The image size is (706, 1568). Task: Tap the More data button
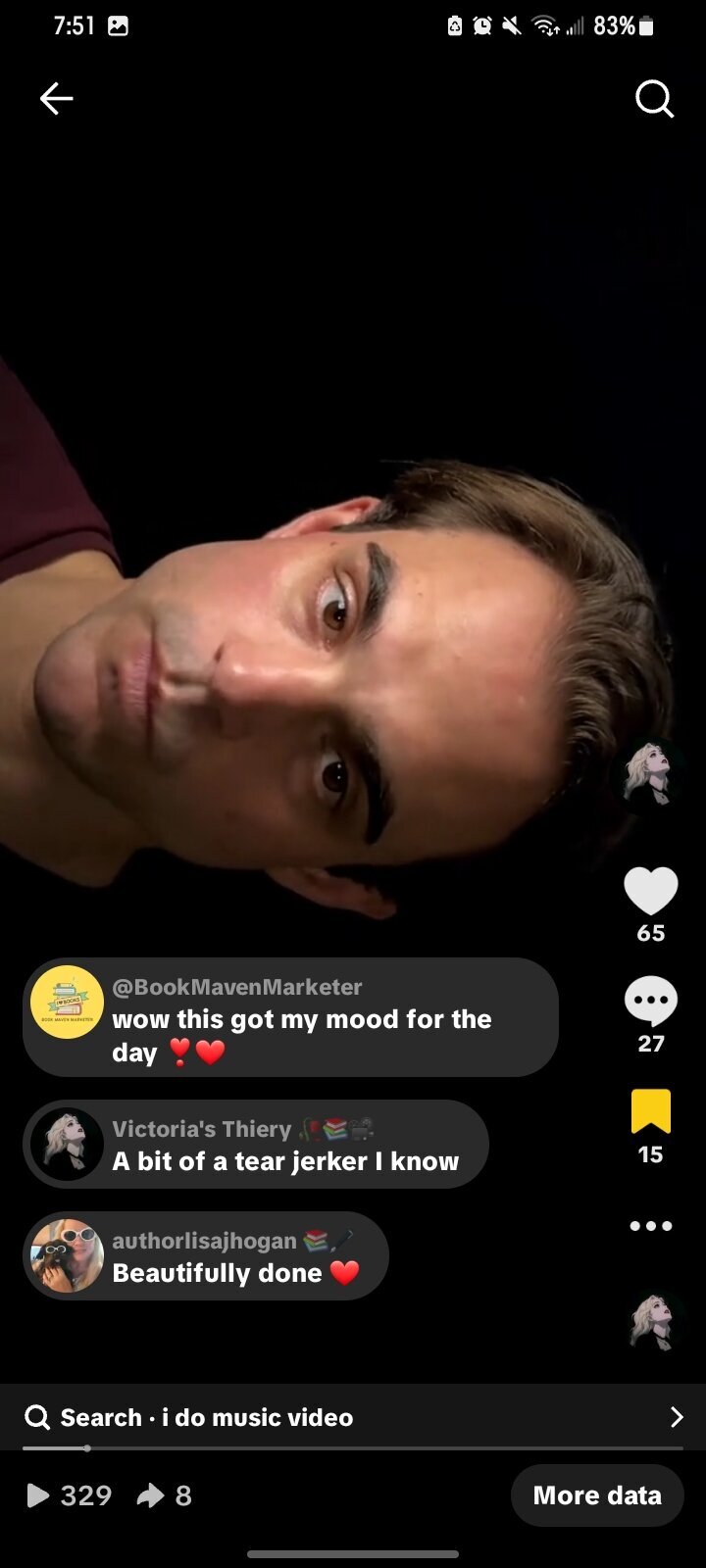(x=596, y=1495)
